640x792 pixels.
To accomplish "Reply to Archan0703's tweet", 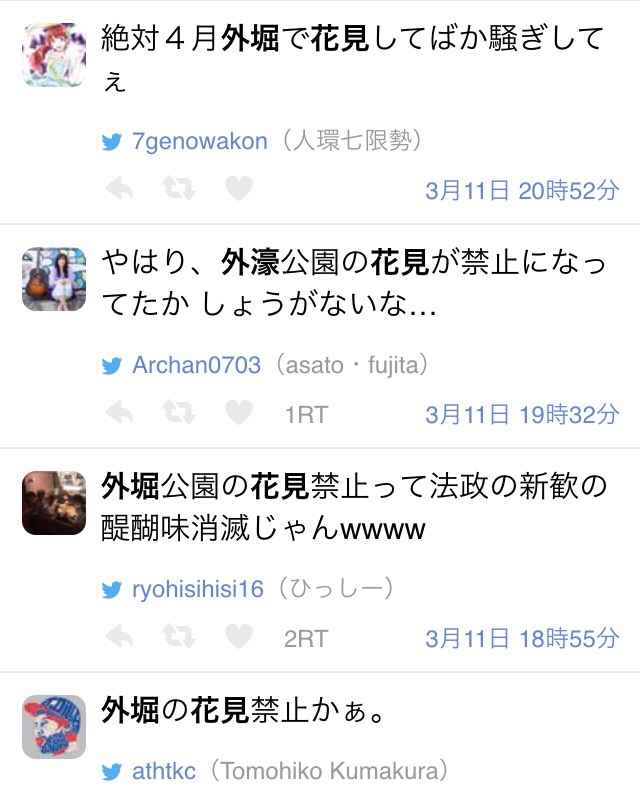I will tap(119, 413).
